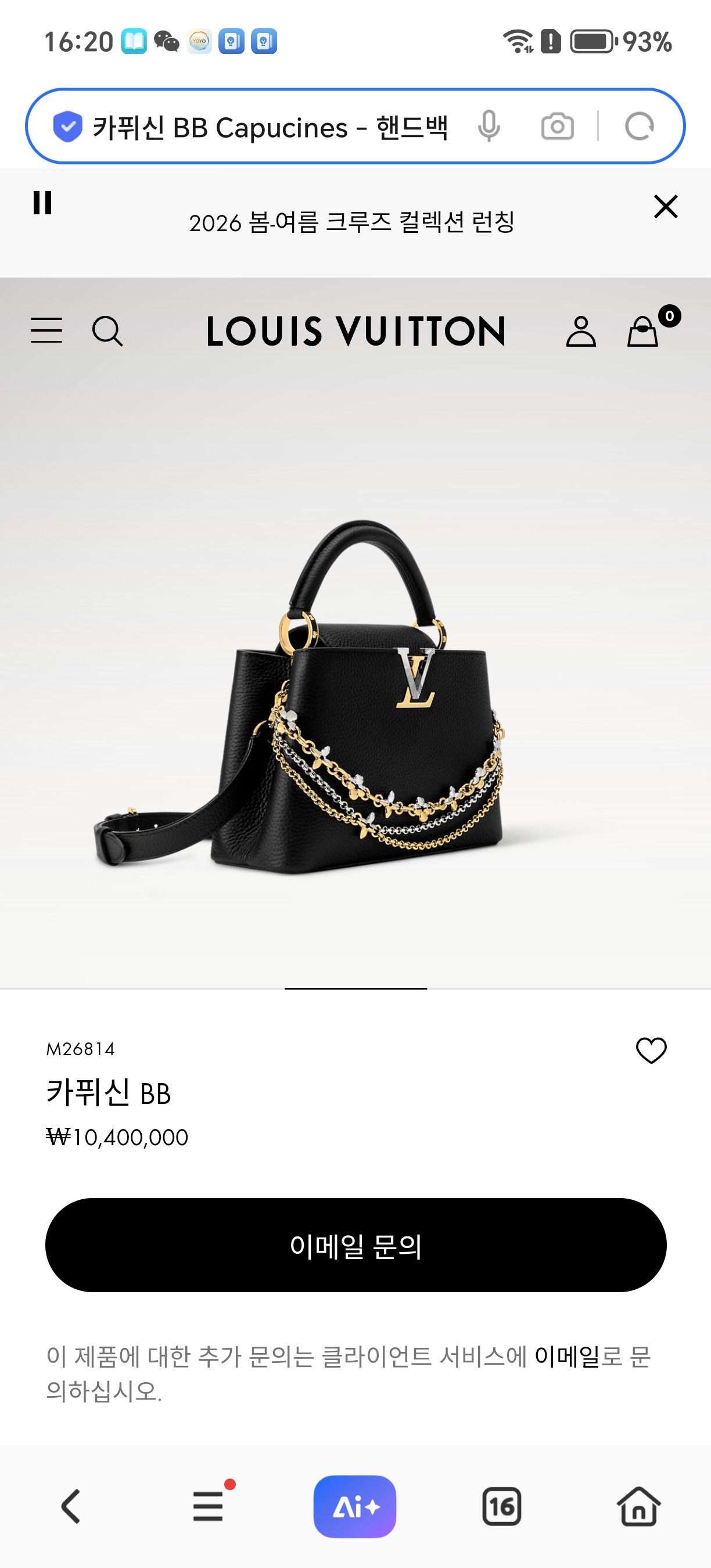Dismiss the 2026 collection banner
The width and height of the screenshot is (711, 1568).
click(665, 206)
